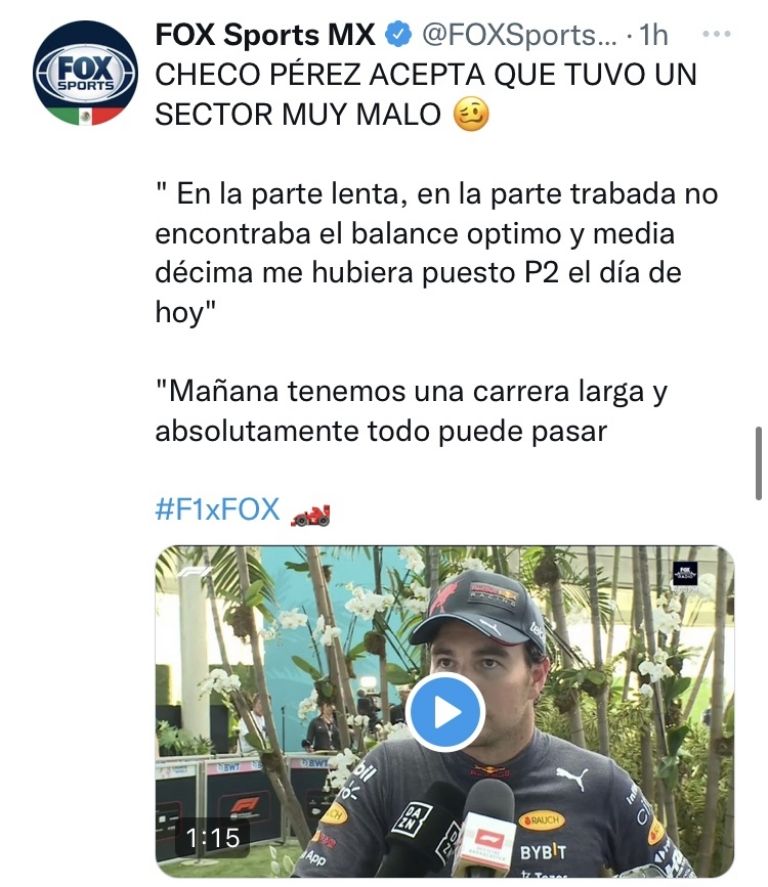Open the FOX Sports MX profile picture
This screenshot has height=887, width=768.
point(85,72)
